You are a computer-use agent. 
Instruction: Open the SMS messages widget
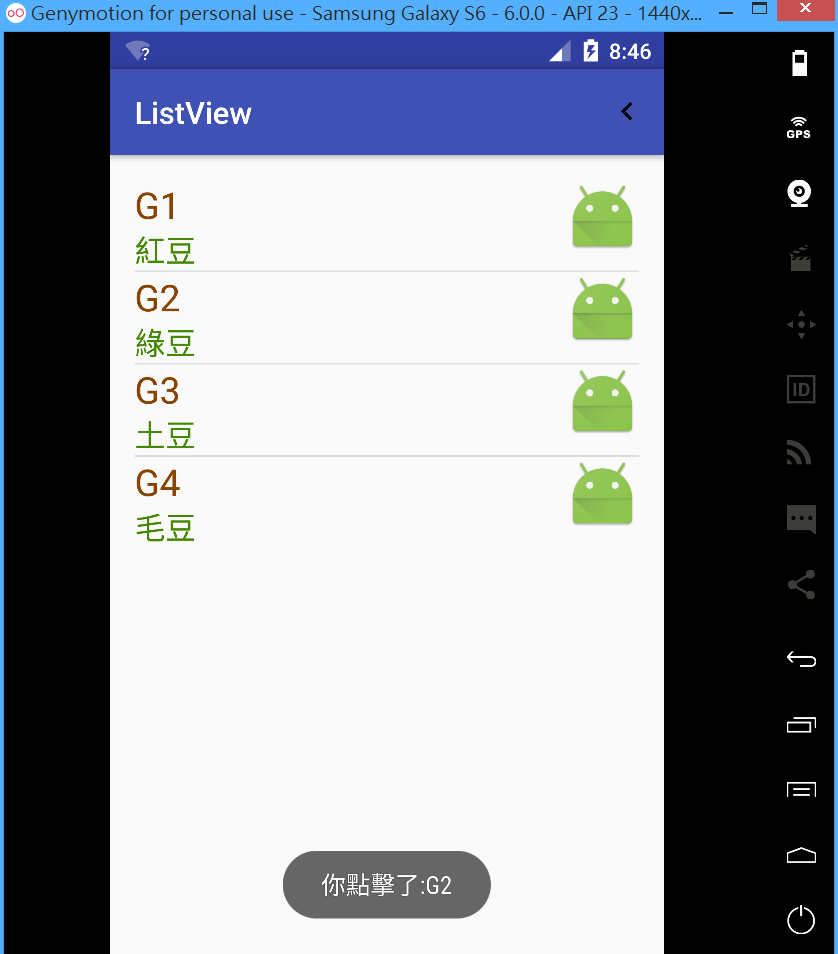click(x=800, y=519)
